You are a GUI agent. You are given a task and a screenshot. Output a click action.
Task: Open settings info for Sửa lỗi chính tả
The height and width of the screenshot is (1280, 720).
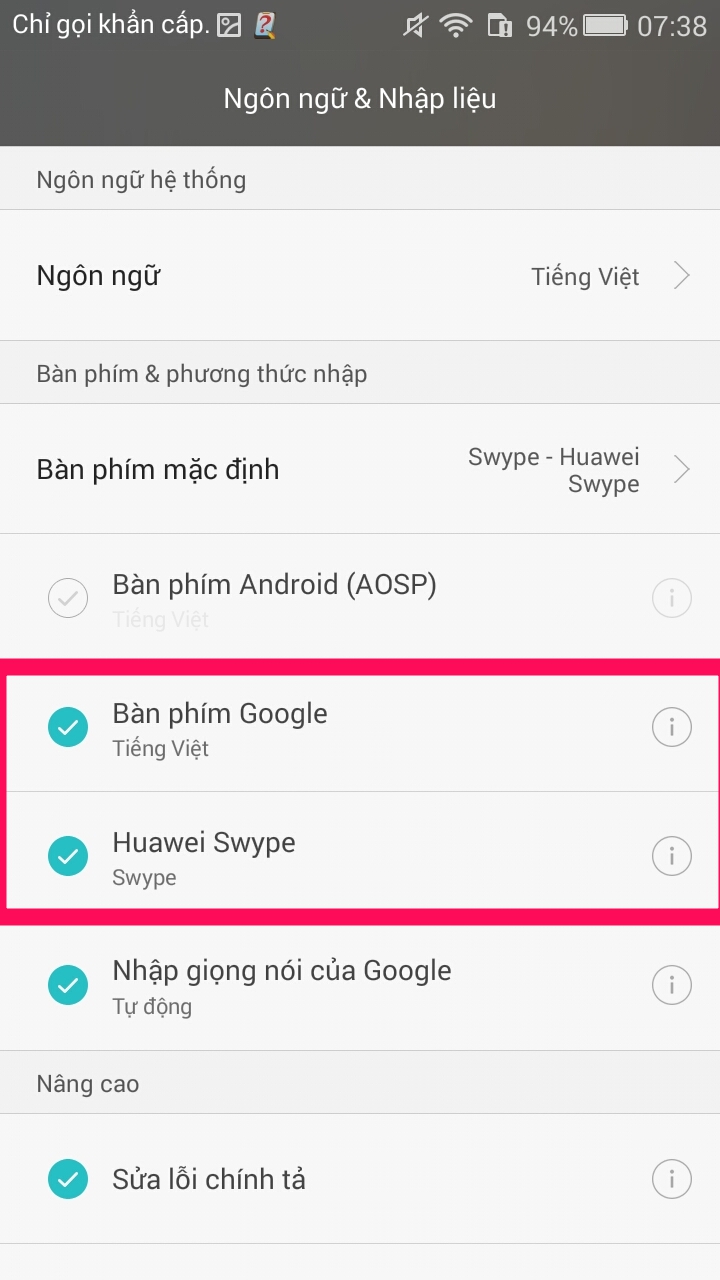click(x=671, y=1179)
